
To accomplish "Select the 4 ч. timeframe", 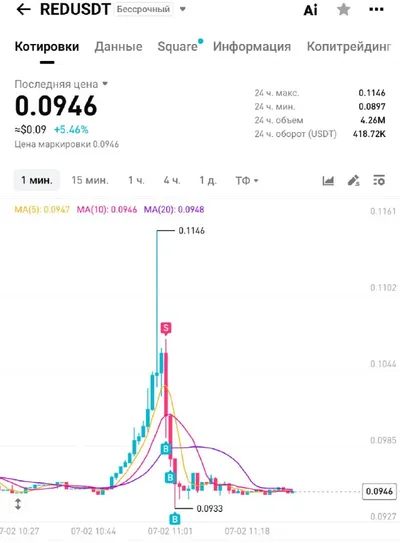I will coord(172,180).
